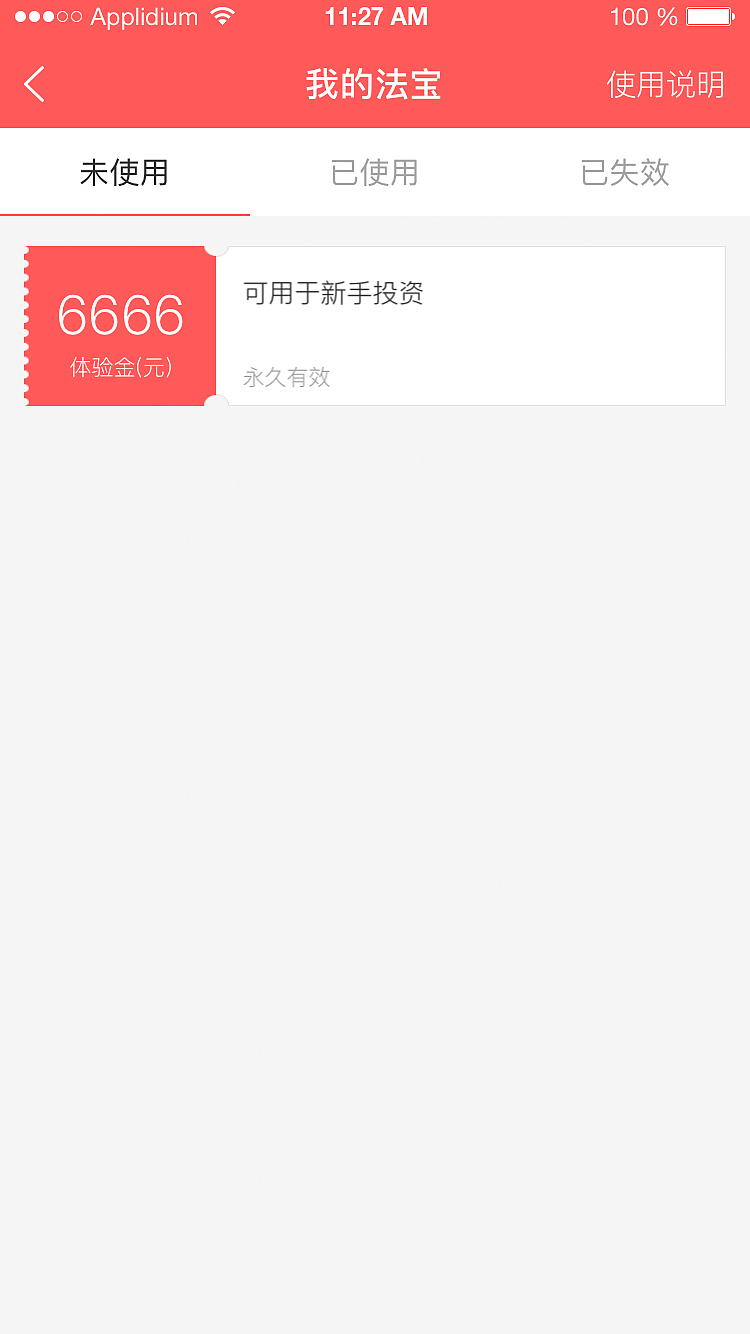Click the clock showing 11:27 AM
Screen dimensions: 750x1334
[x=378, y=16]
